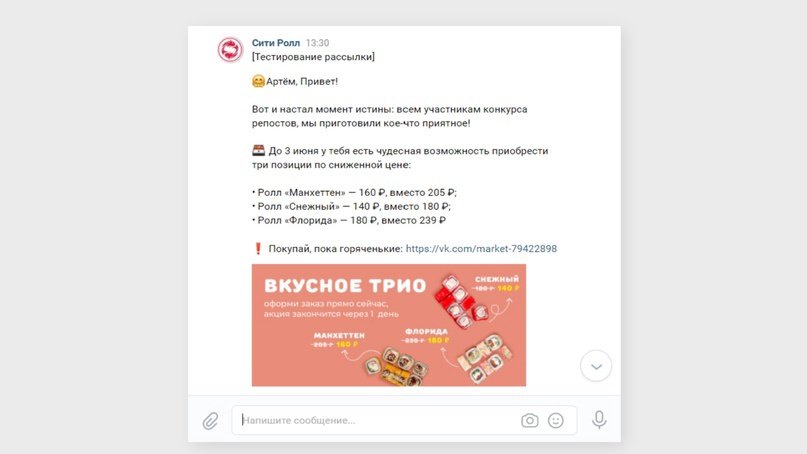Open the Сити Ролл avatar
Viewport: 807px width, 454px height.
pyautogui.click(x=231, y=49)
